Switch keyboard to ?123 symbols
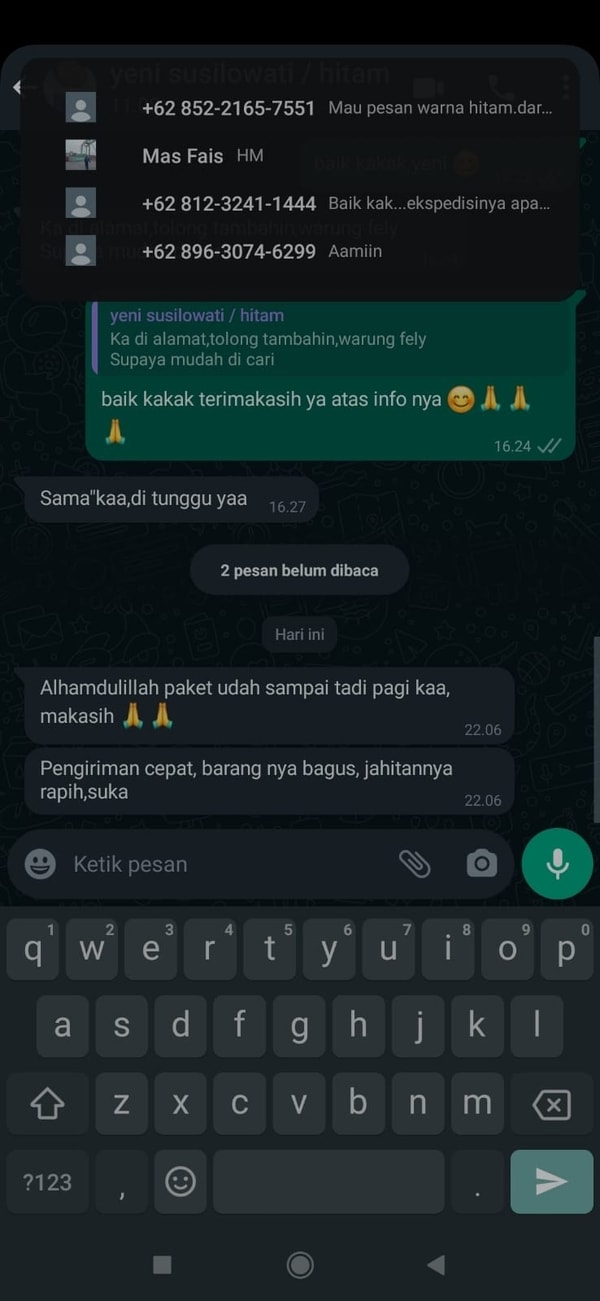Screen dimensions: 600x1301 click(x=47, y=1182)
